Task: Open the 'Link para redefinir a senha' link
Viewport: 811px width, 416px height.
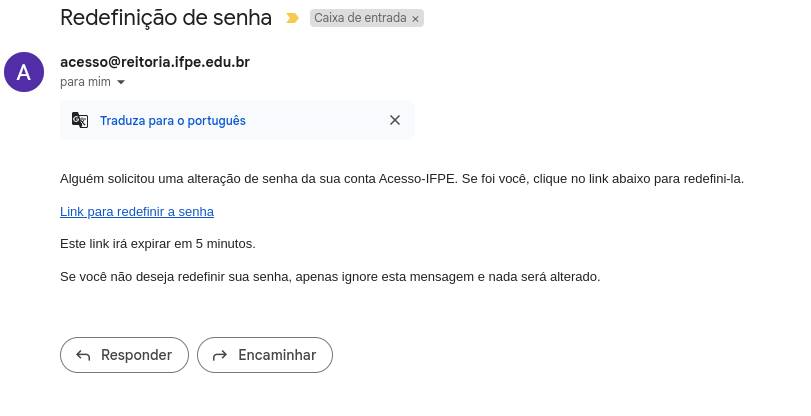Action: 137,212
